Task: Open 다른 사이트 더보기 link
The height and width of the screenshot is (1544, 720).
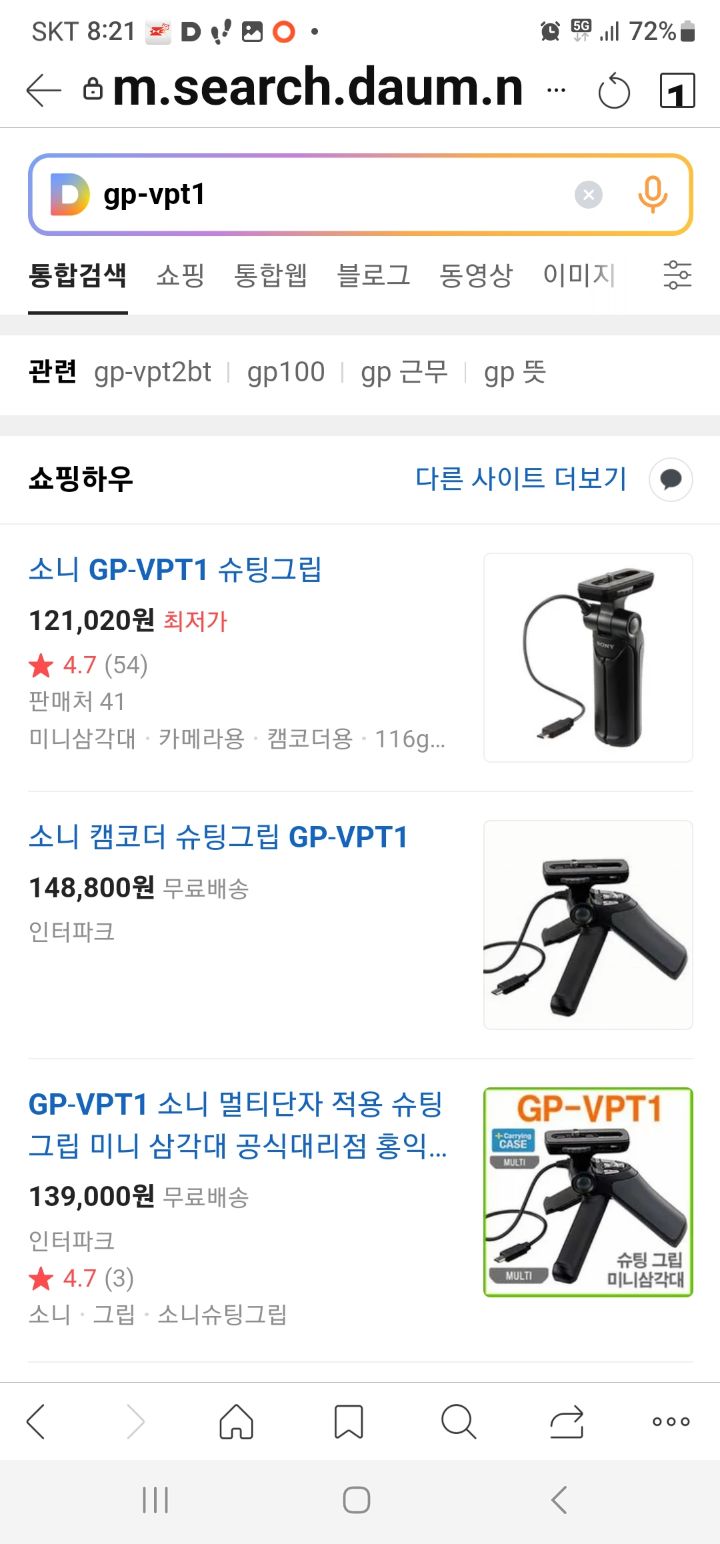Action: (x=521, y=479)
